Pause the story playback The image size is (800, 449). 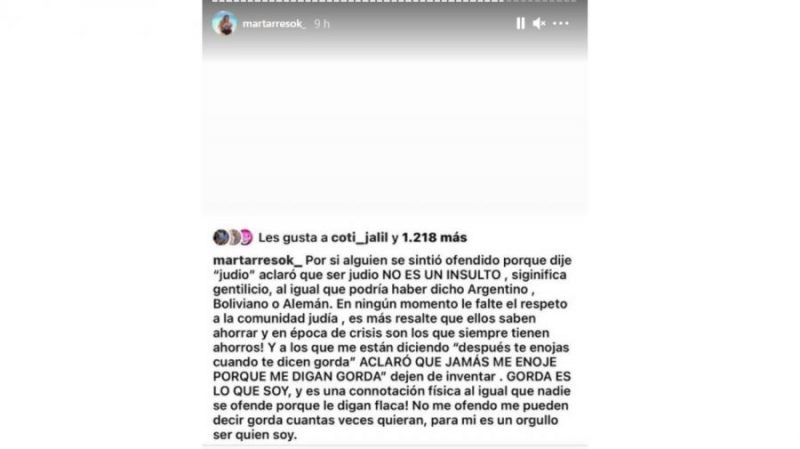click(x=520, y=23)
